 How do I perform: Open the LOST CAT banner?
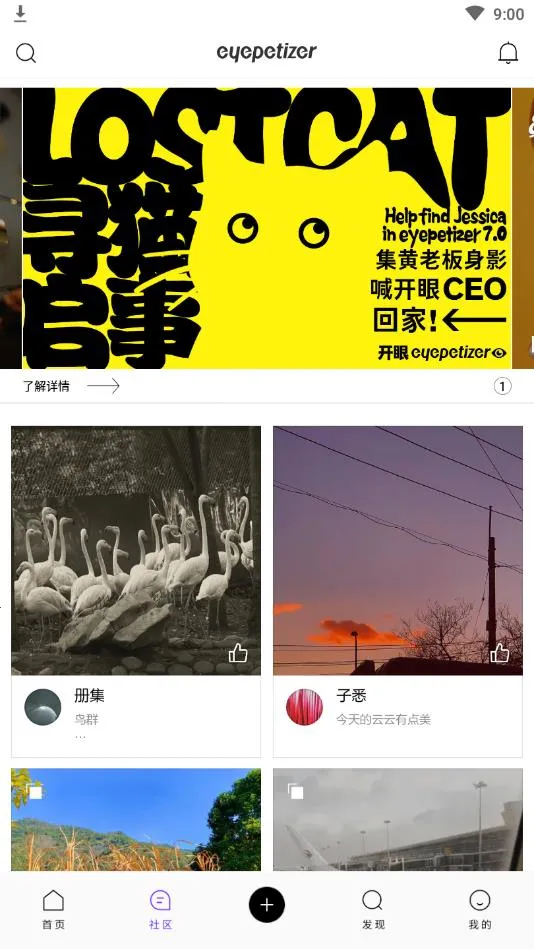click(x=267, y=228)
